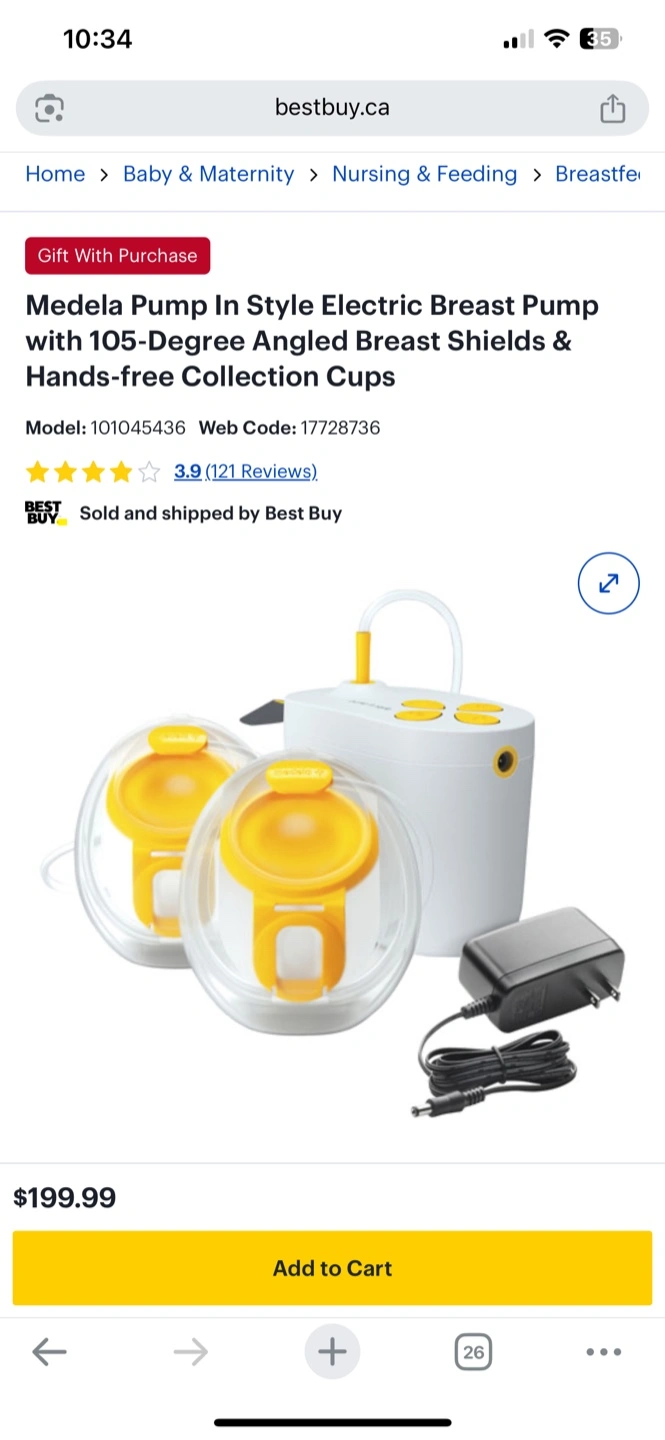Open a new browser tab
Image resolution: width=665 pixels, height=1440 pixels.
pos(332,1353)
